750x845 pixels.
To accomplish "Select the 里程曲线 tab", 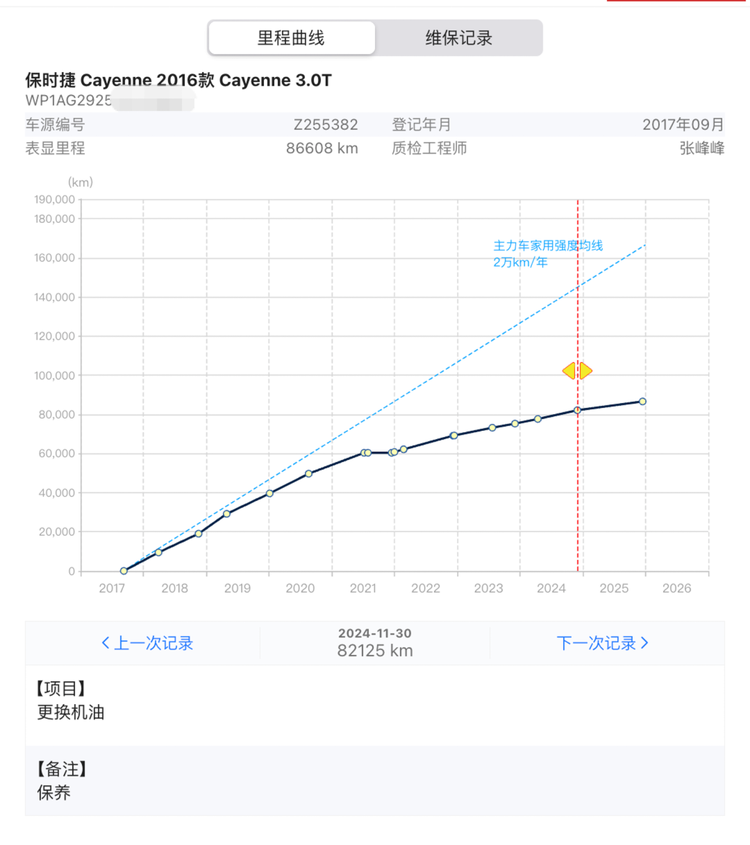I will (x=291, y=38).
